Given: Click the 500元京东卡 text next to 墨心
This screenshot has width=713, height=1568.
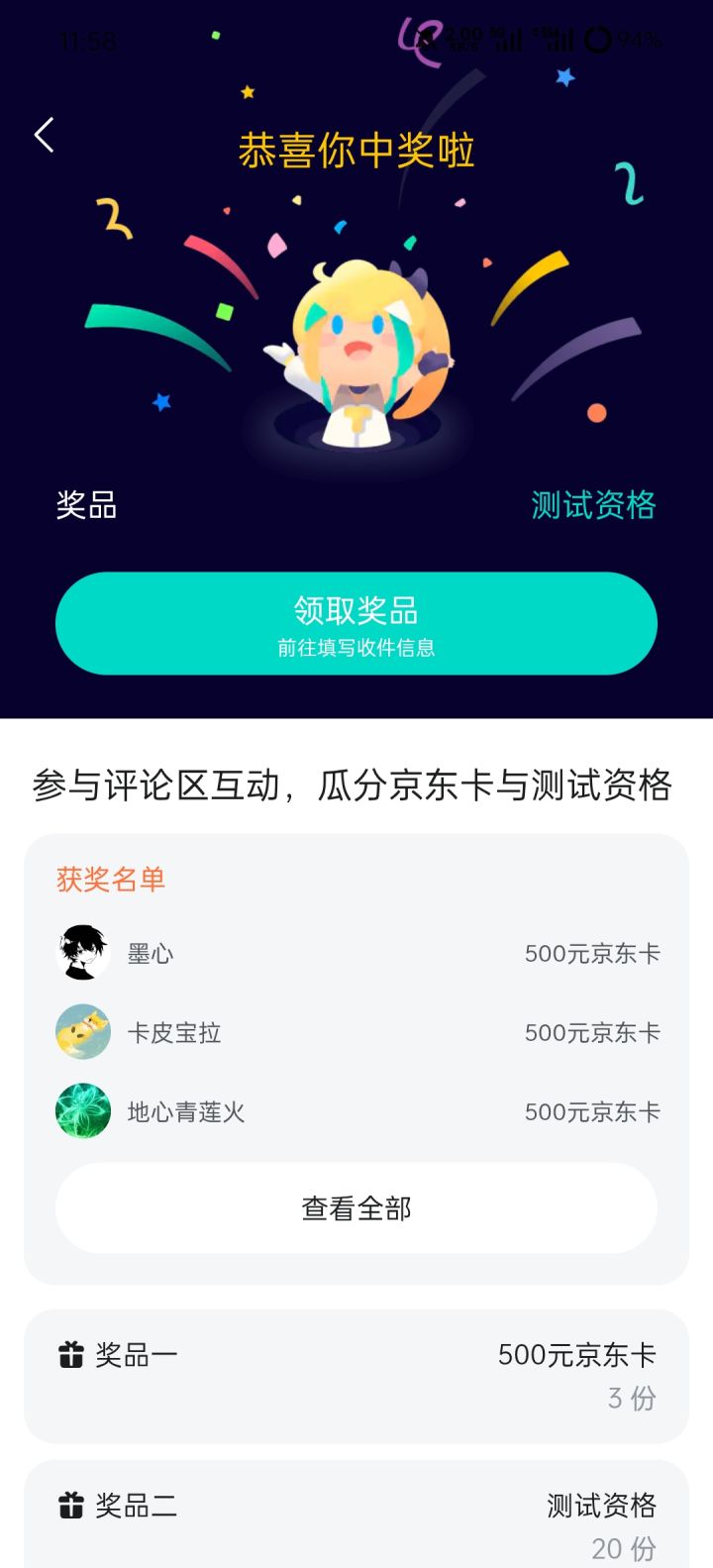Looking at the screenshot, I should [x=592, y=953].
